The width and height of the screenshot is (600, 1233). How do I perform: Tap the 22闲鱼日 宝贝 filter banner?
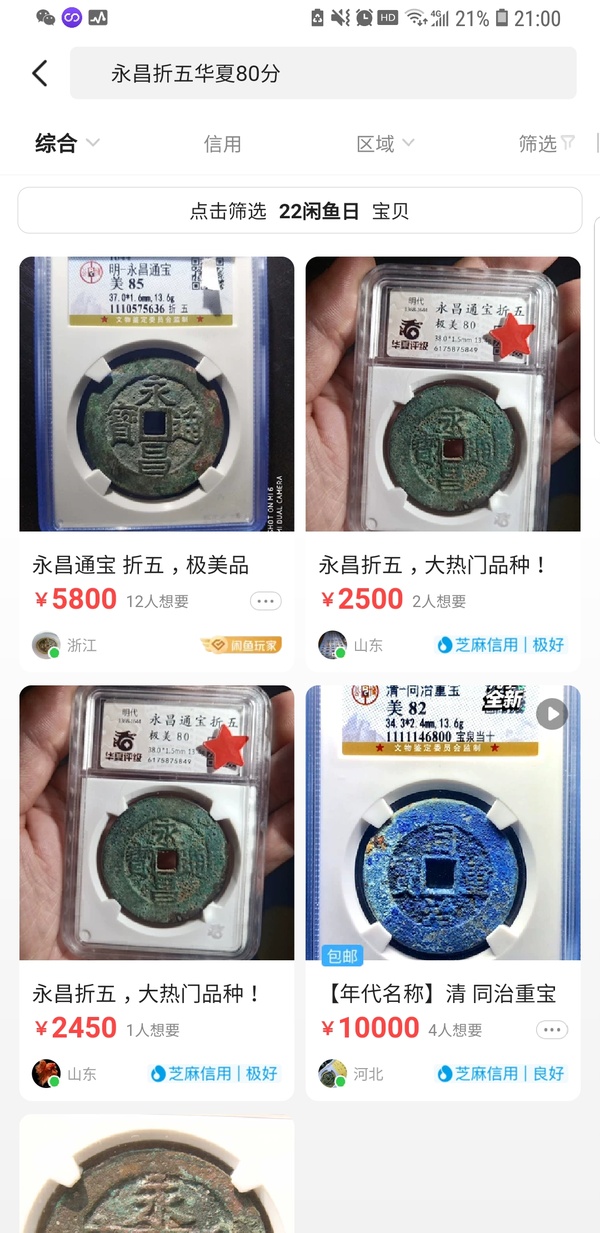click(299, 211)
